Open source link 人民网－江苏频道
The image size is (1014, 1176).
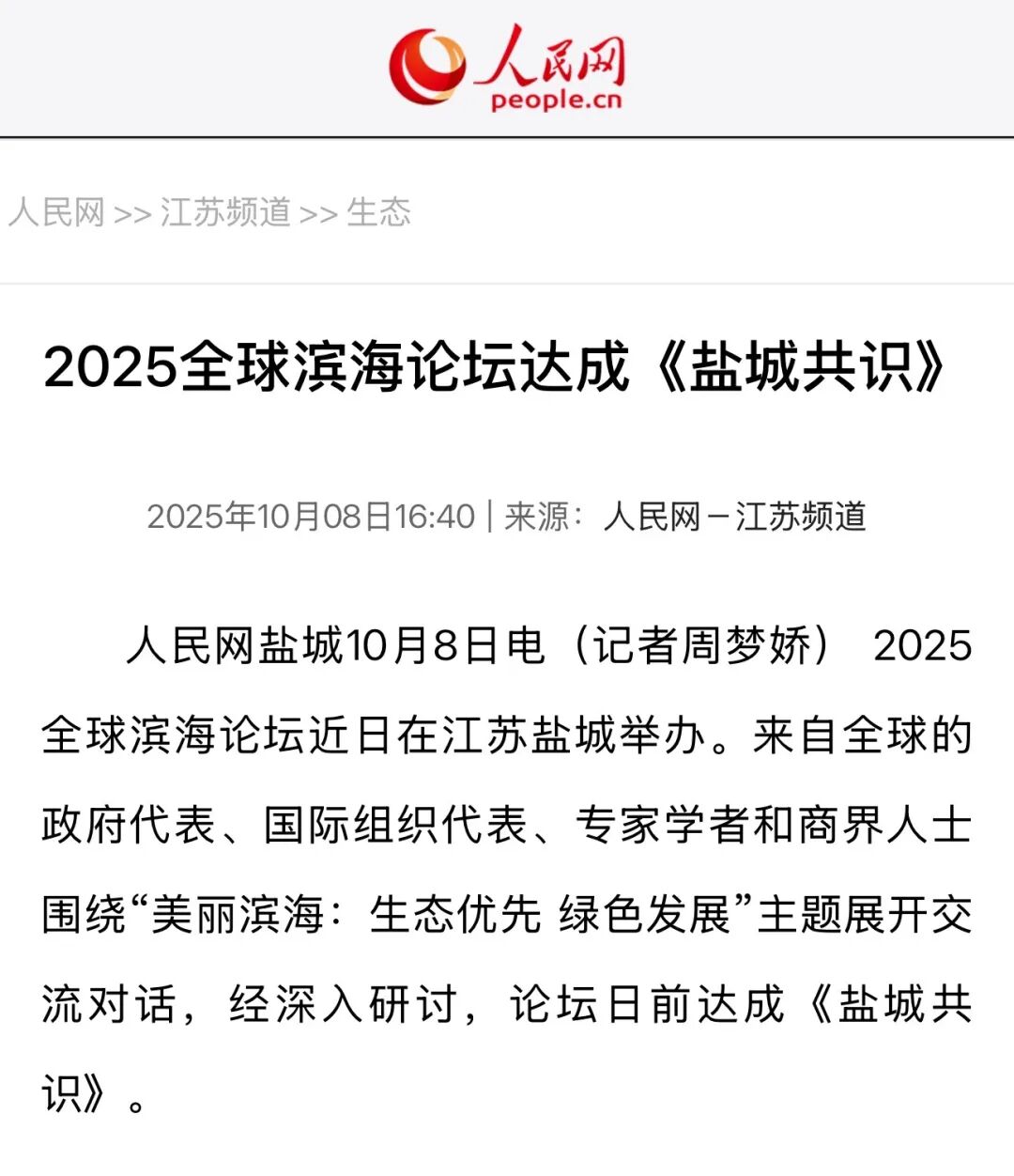click(734, 517)
